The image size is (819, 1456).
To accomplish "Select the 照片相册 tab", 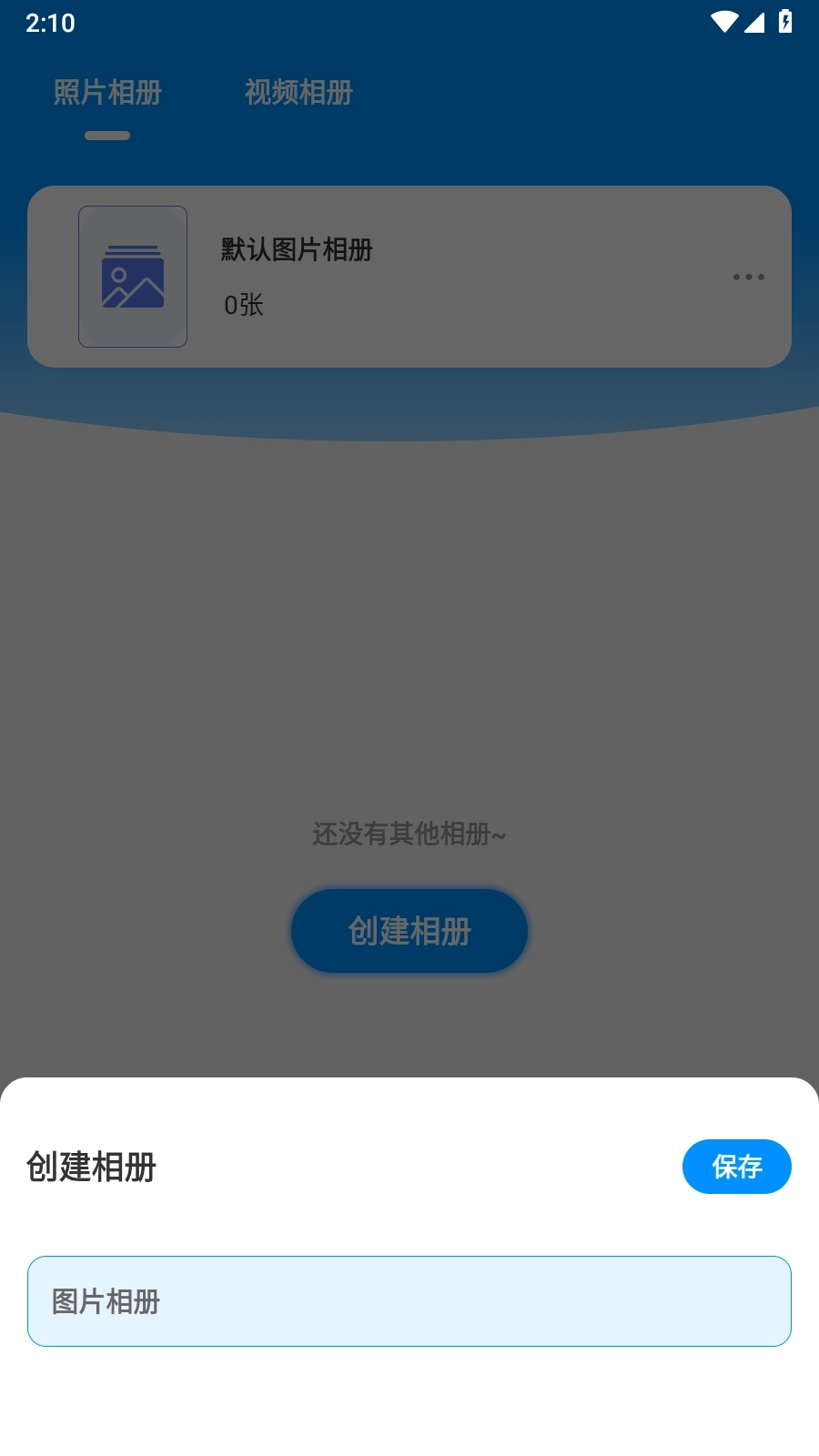I will tap(106, 93).
